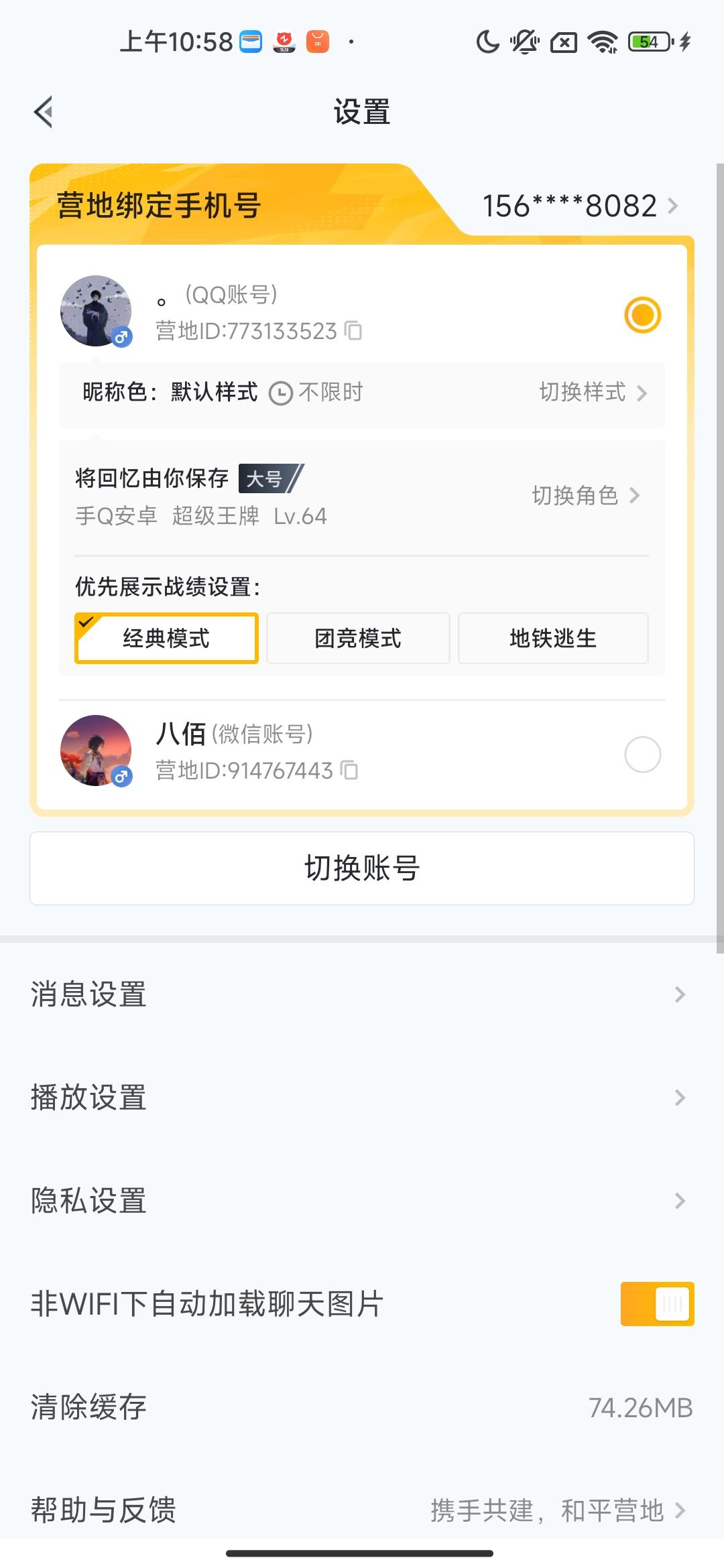Open 隐私设置 via its chevron
Viewport: 724px width, 1568px height.
click(x=679, y=1201)
